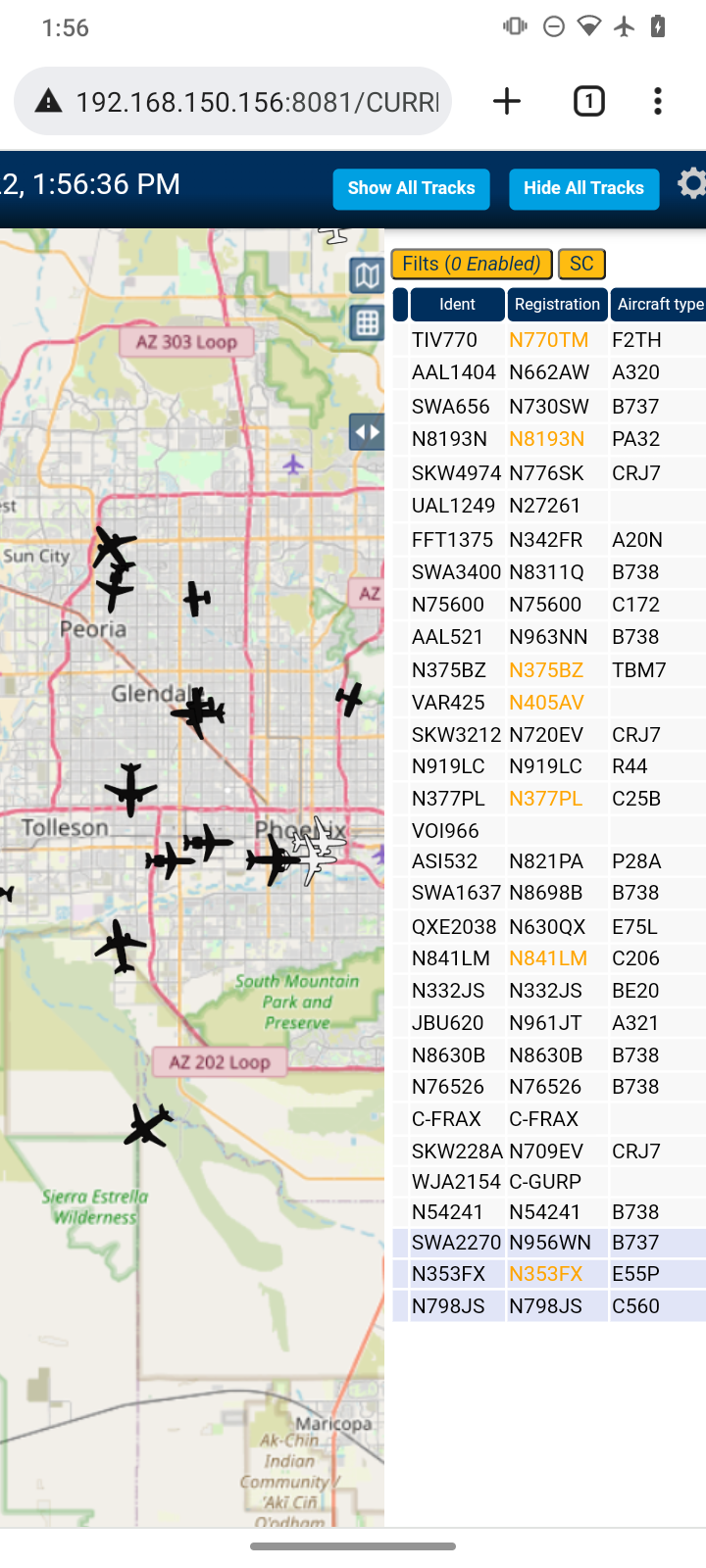Sort table by Ident column

(457, 305)
